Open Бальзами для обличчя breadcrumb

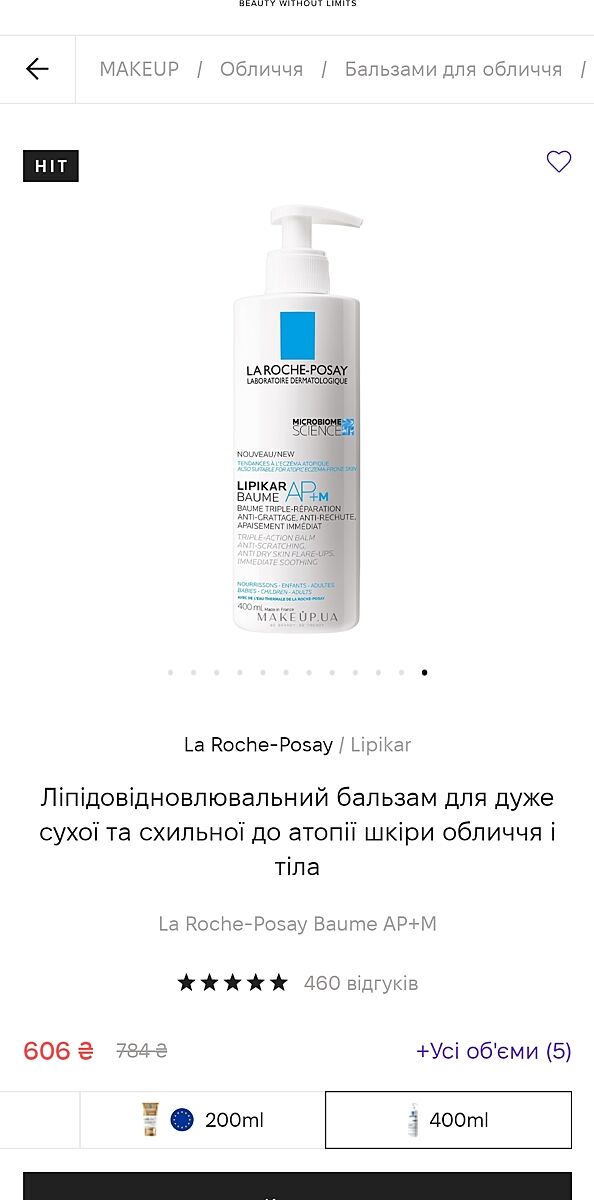coord(453,69)
